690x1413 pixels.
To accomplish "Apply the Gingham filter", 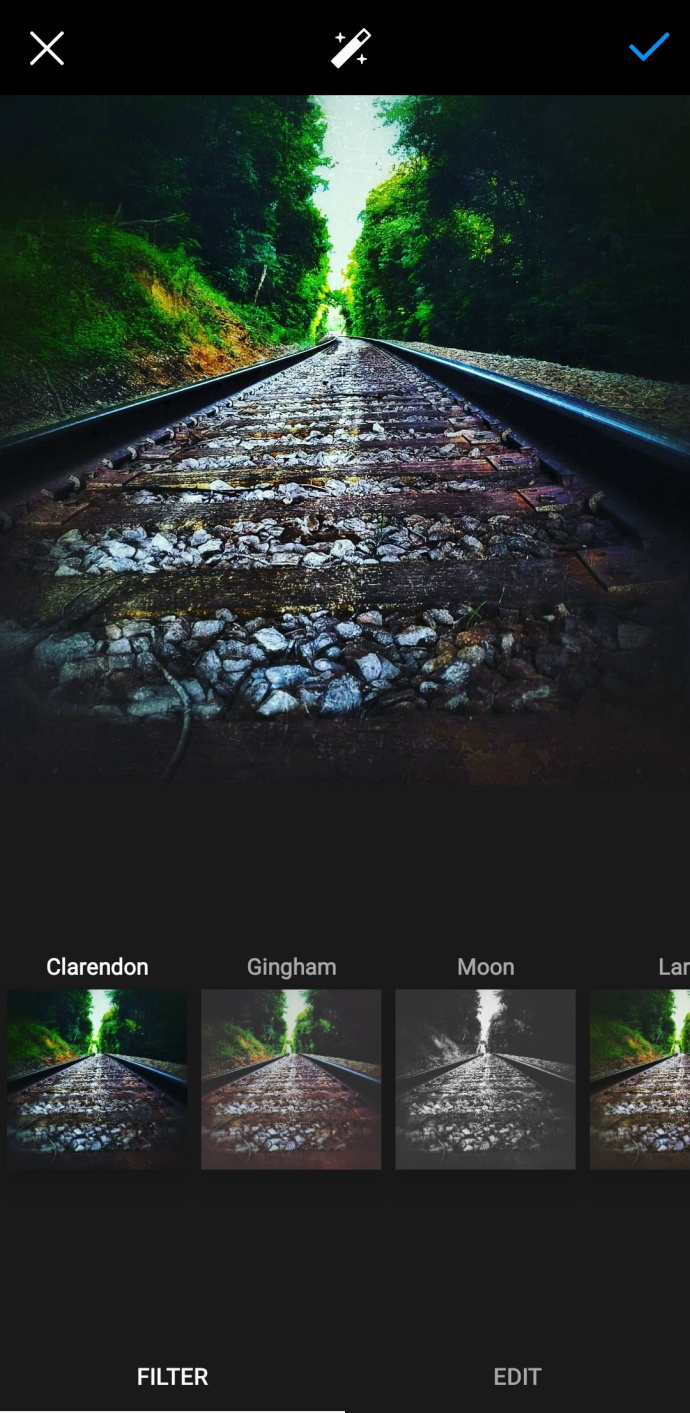I will pyautogui.click(x=291, y=1079).
